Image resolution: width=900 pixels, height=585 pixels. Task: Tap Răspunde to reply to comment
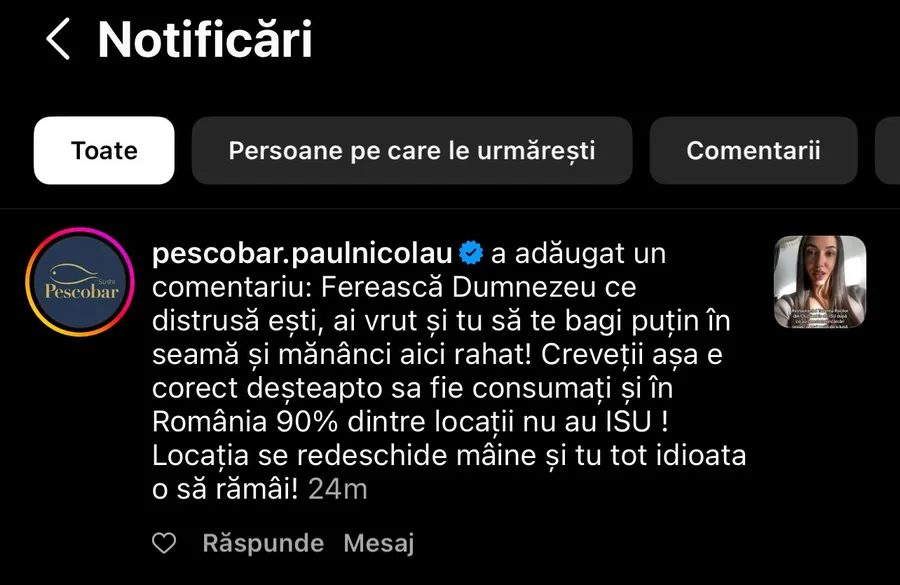pyautogui.click(x=263, y=543)
